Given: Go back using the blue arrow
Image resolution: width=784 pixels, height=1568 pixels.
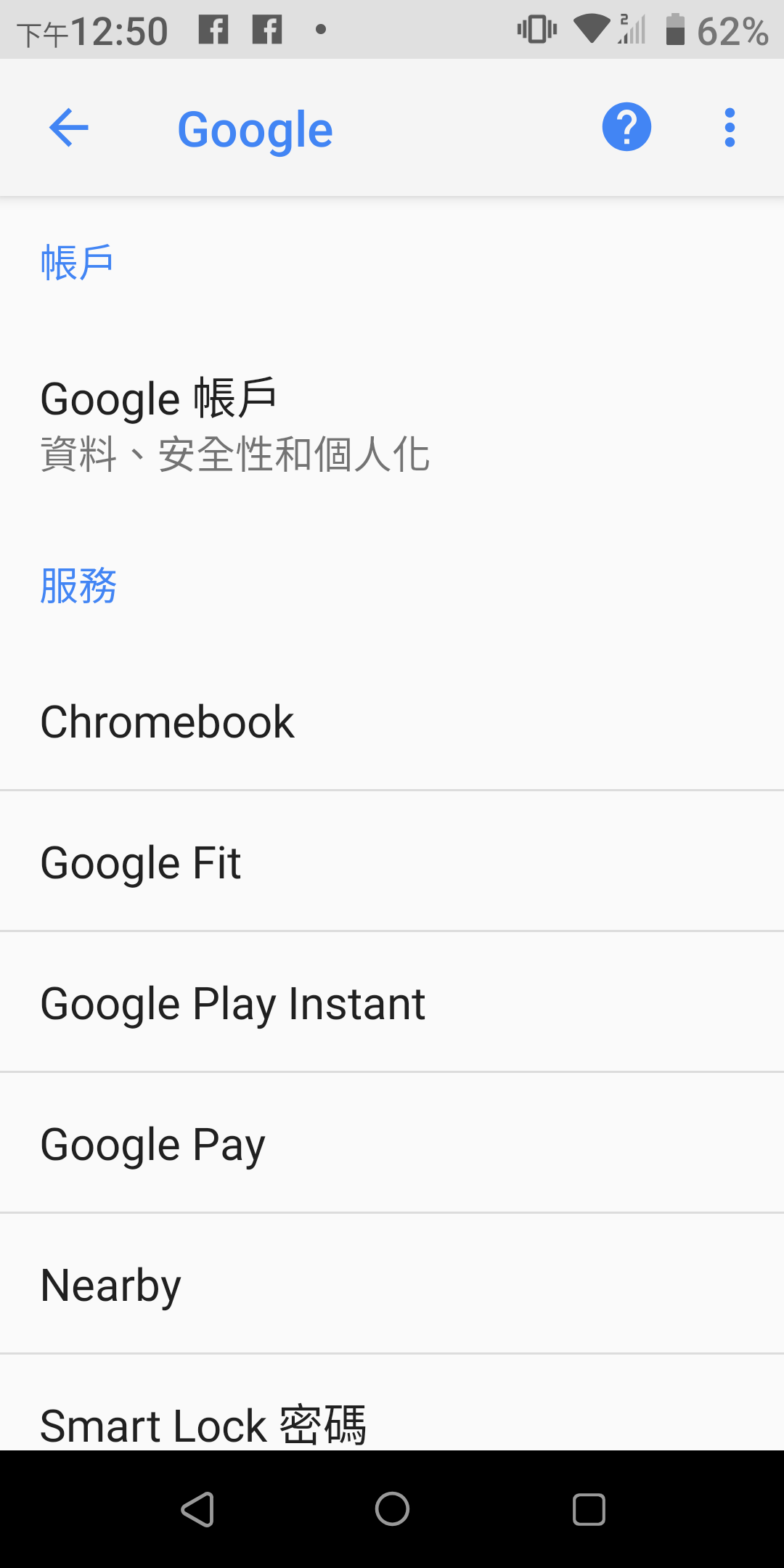Looking at the screenshot, I should coord(68,128).
